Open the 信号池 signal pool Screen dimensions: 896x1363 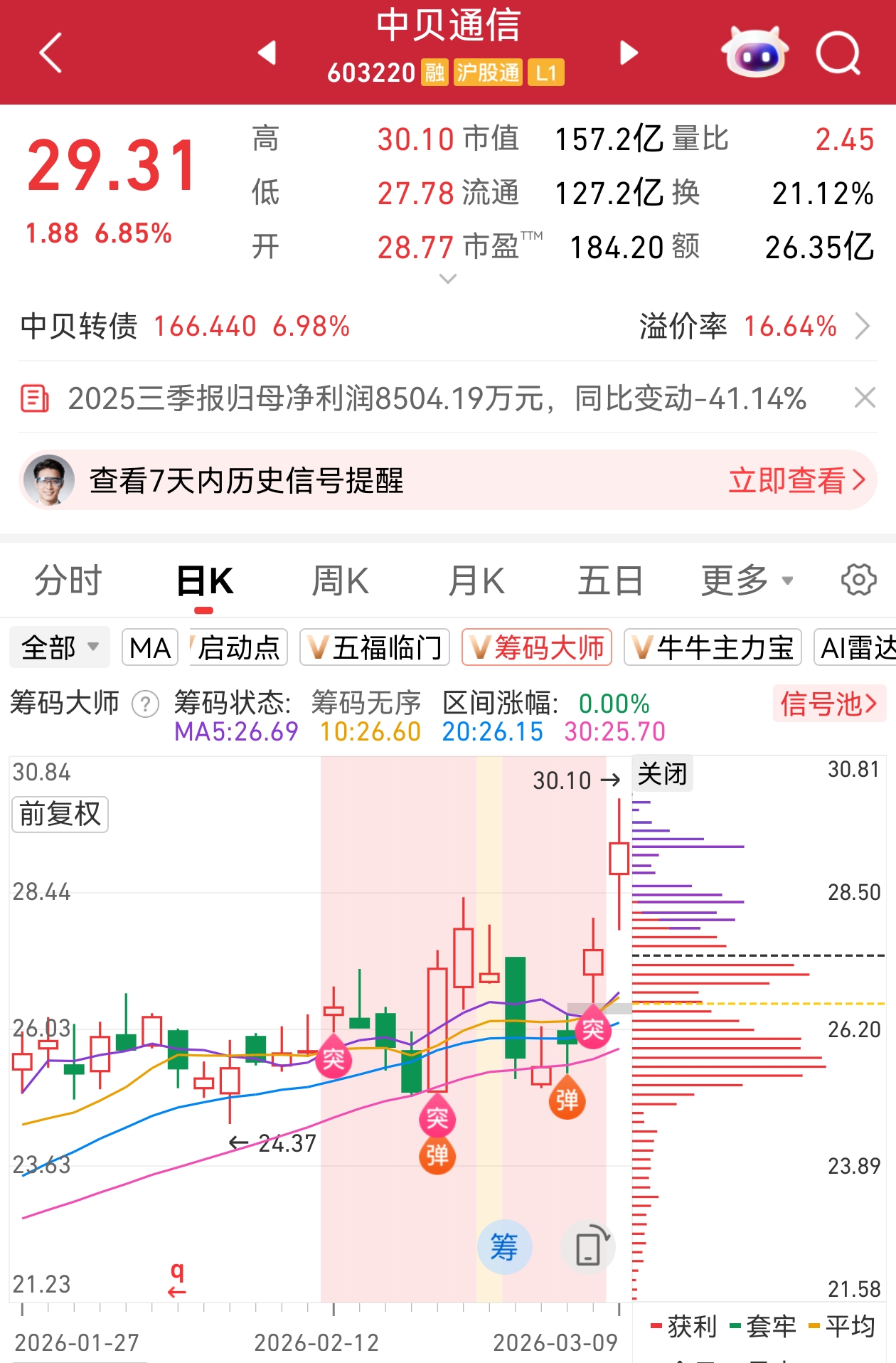pos(829,704)
